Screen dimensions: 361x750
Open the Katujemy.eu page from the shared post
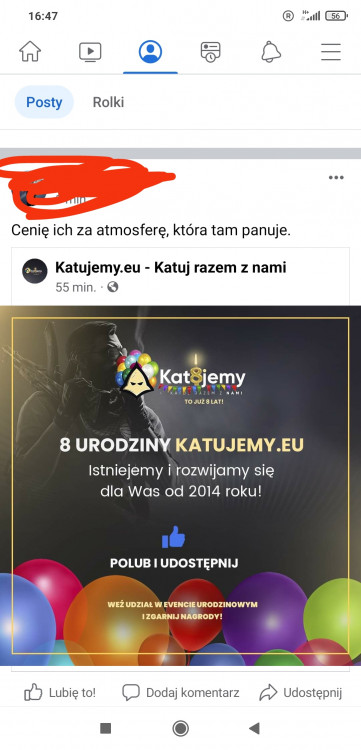[x=171, y=267]
